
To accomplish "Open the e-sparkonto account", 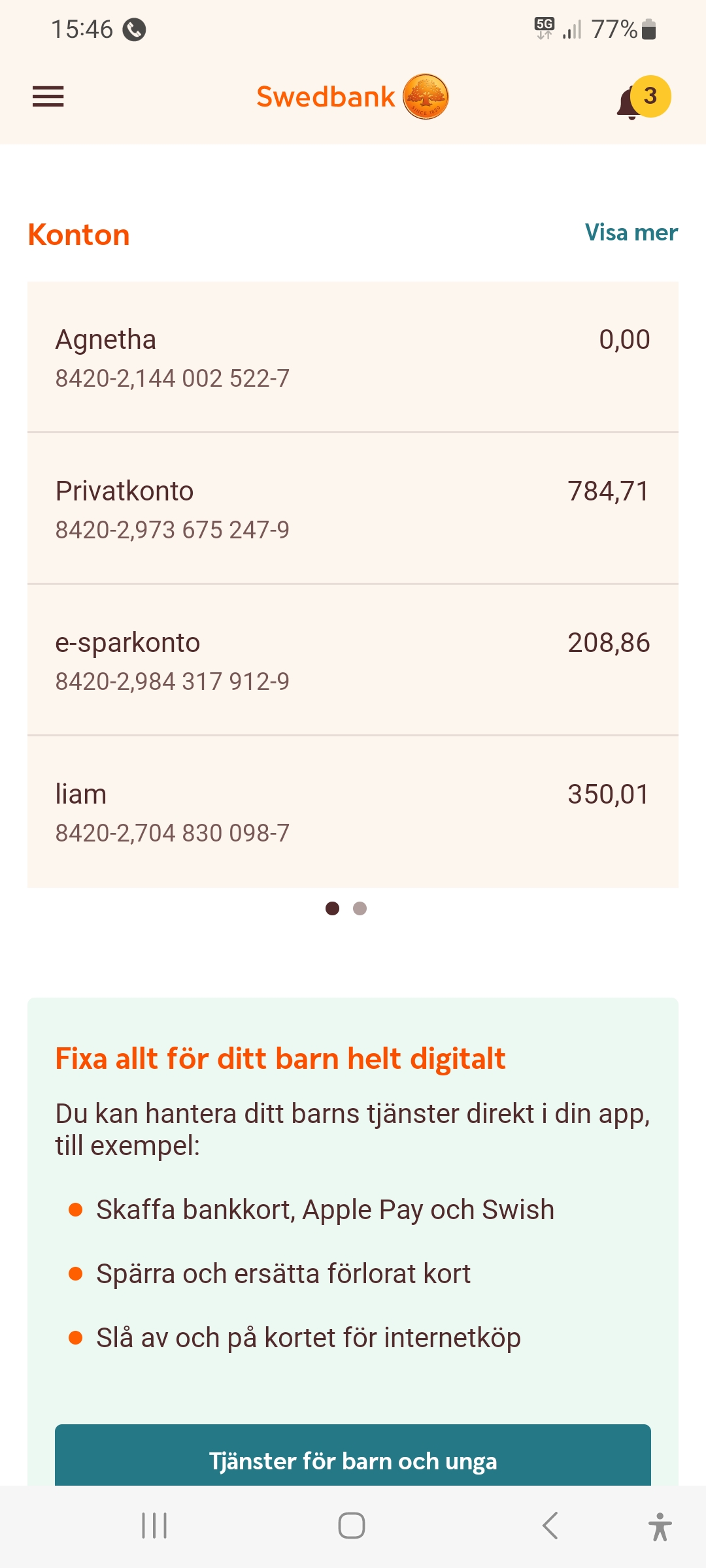I will click(x=353, y=661).
